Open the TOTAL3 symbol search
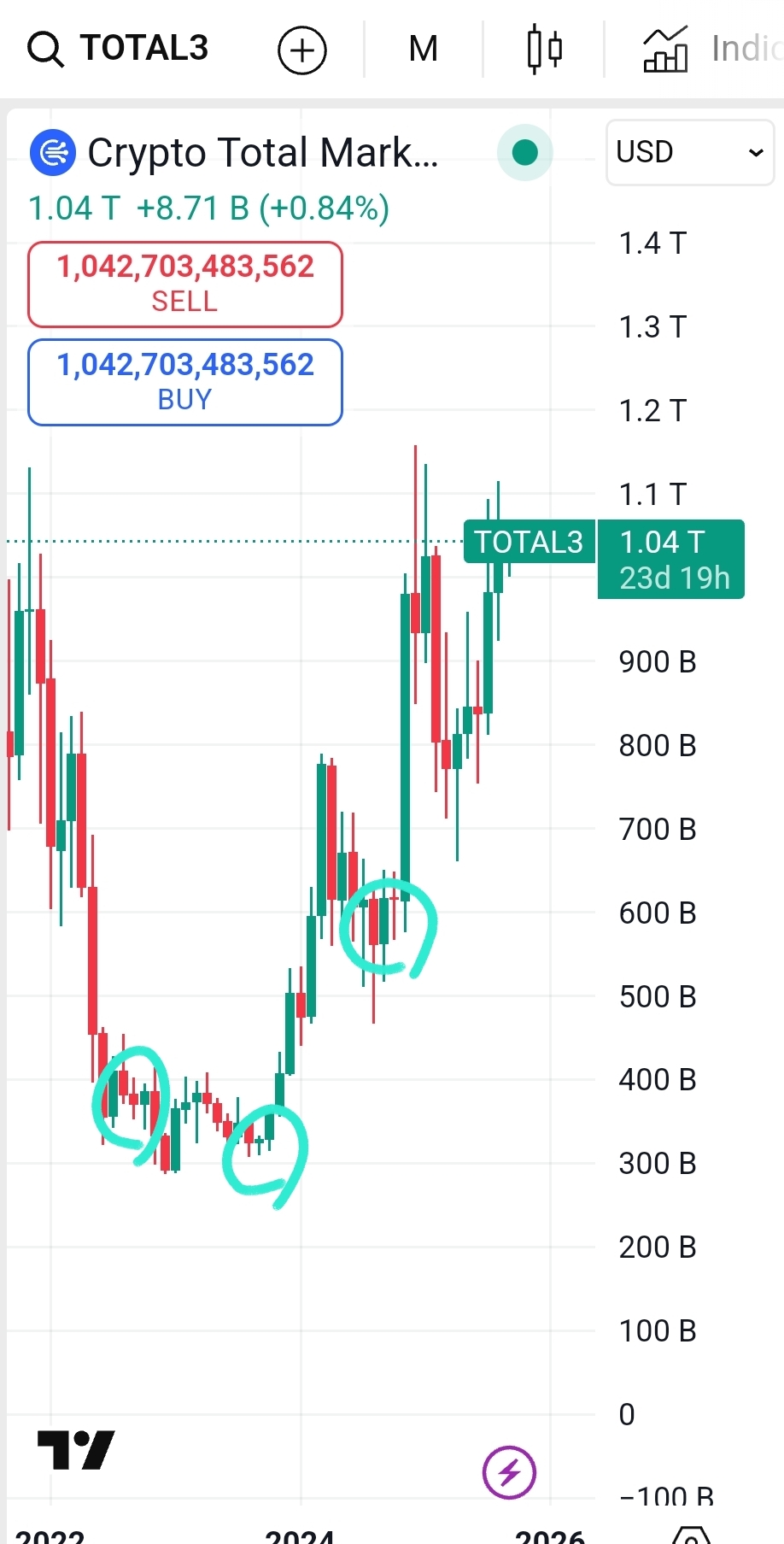Viewport: 784px width, 1544px height. coord(118,49)
